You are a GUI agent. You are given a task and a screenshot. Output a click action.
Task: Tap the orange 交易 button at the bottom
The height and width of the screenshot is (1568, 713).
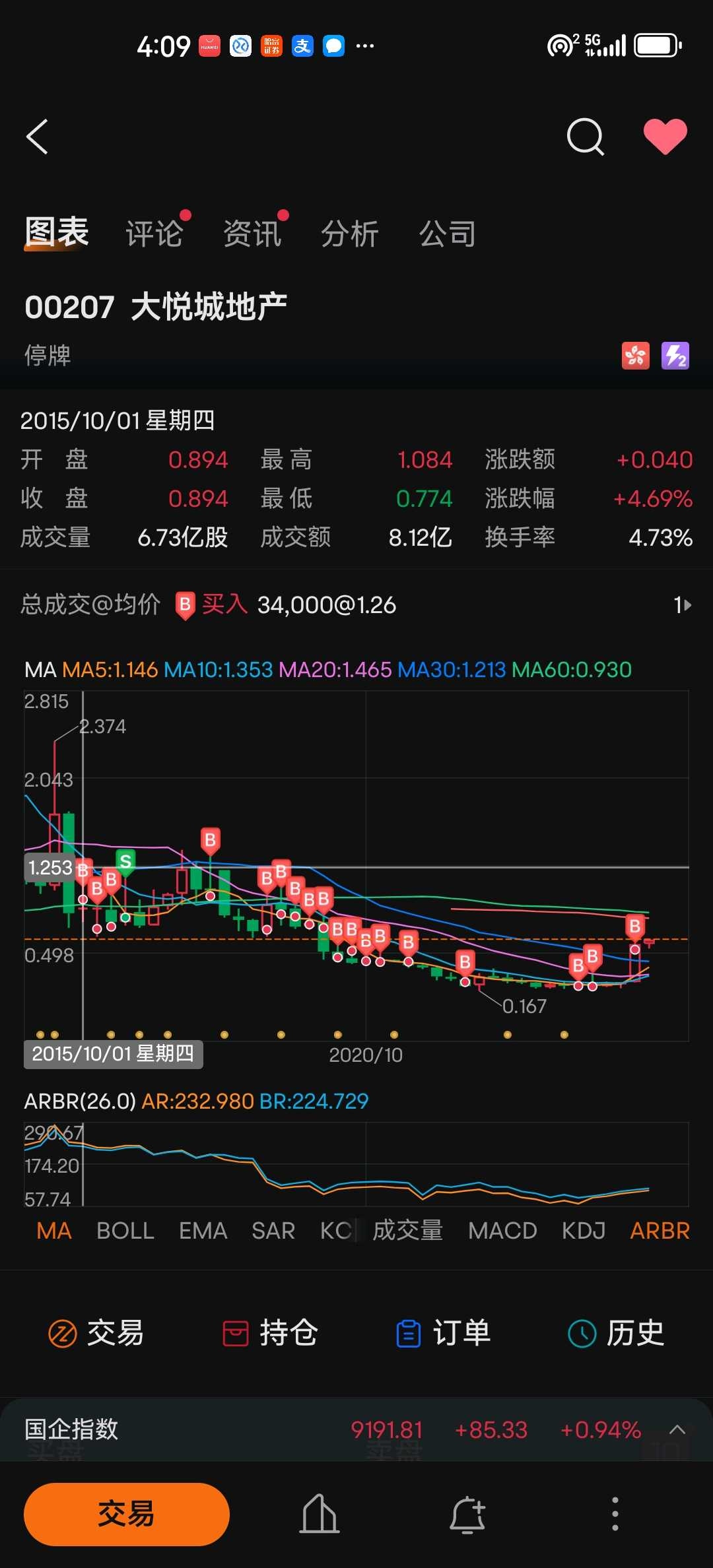[x=127, y=1514]
